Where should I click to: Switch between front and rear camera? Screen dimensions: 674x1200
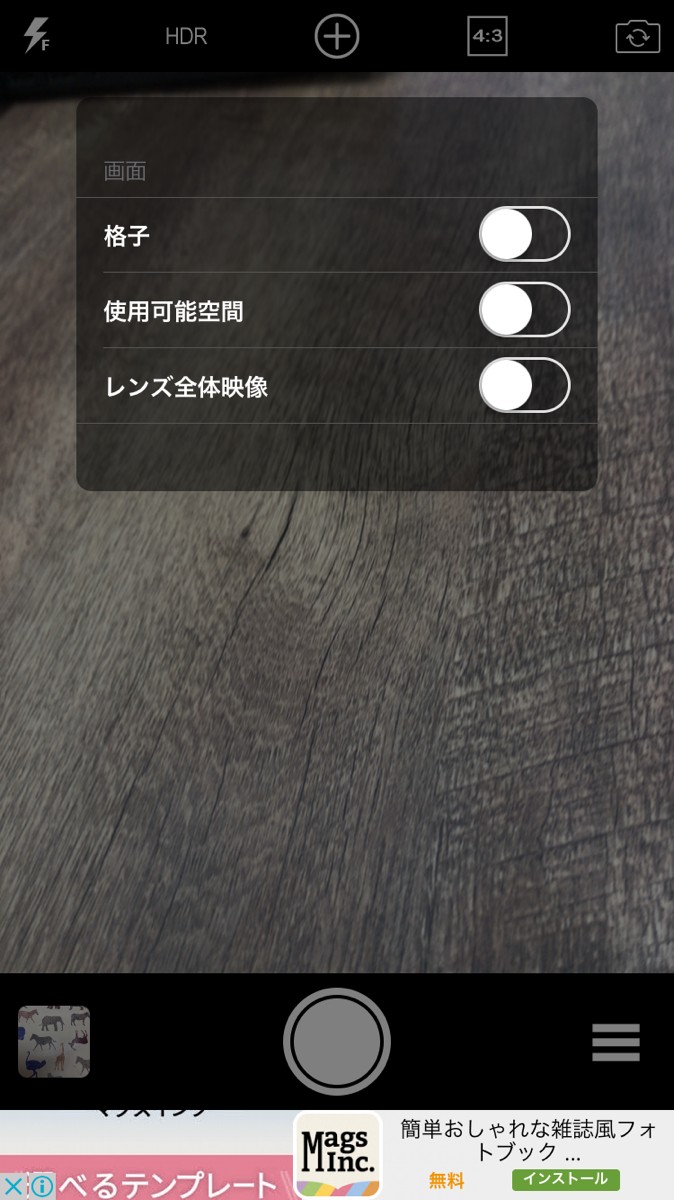(637, 37)
